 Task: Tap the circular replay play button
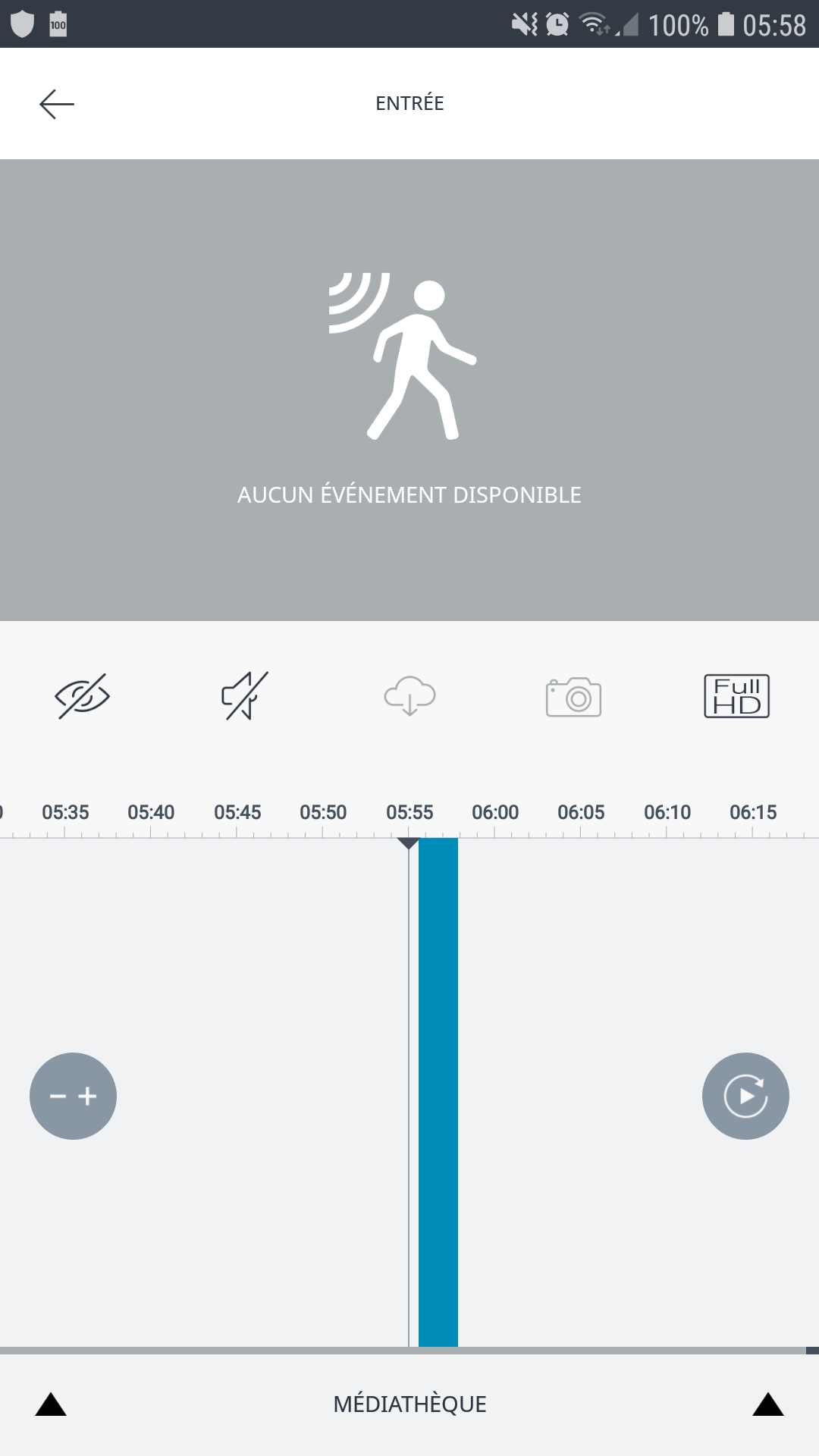click(745, 1096)
